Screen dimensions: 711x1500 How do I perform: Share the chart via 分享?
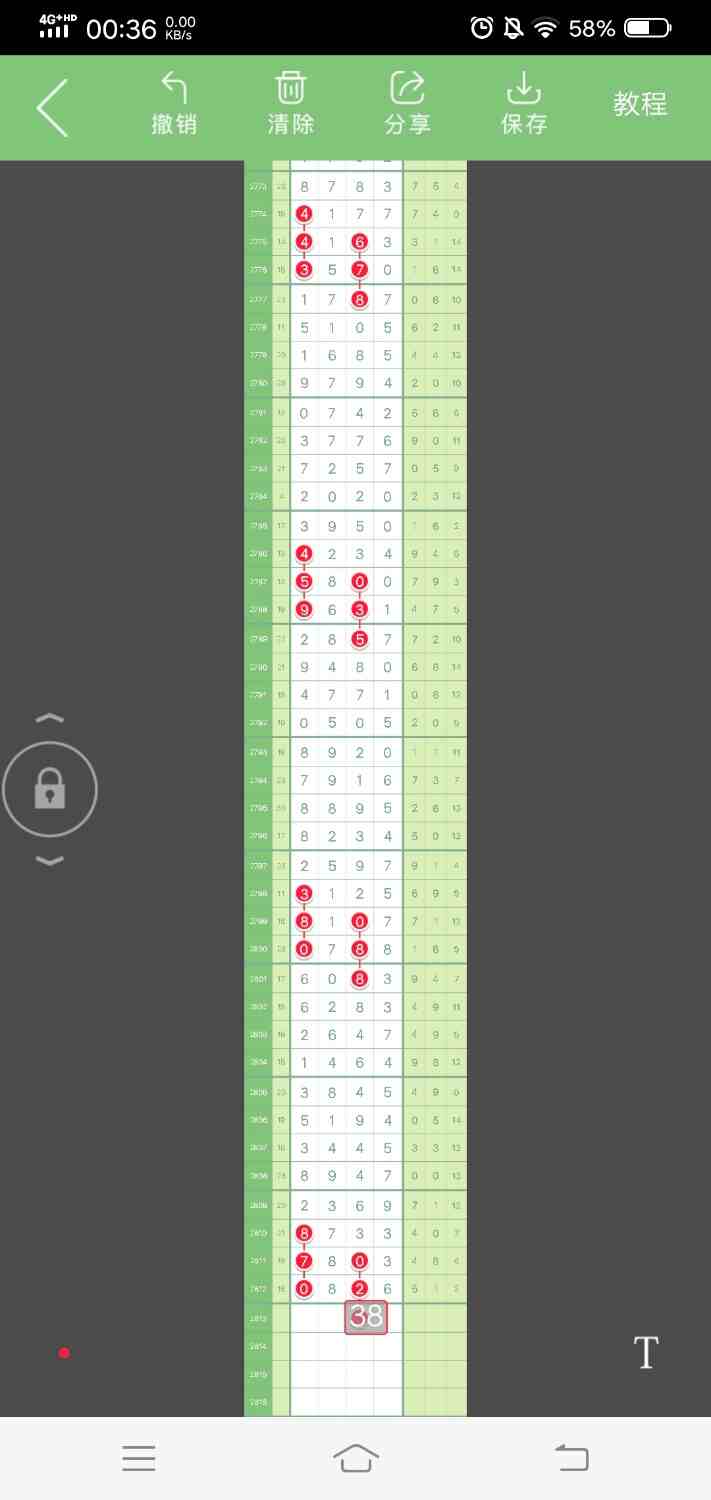tap(407, 104)
